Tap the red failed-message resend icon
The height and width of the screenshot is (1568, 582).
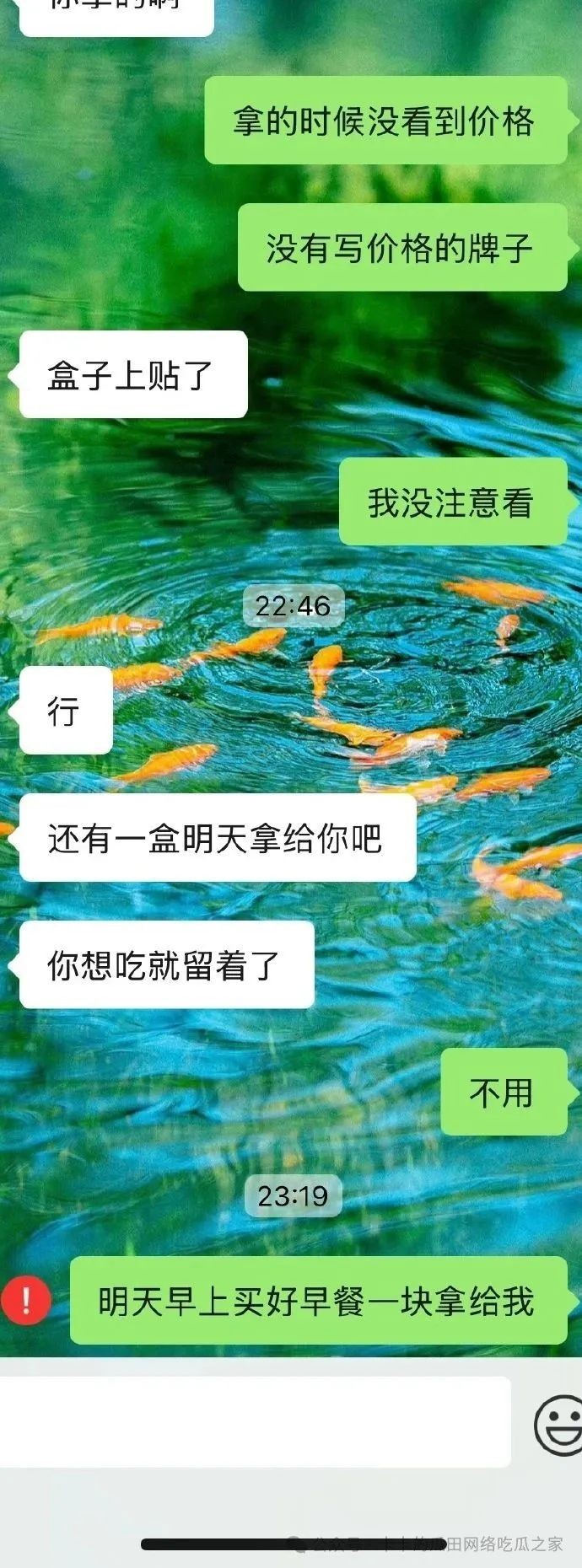[x=26, y=1300]
